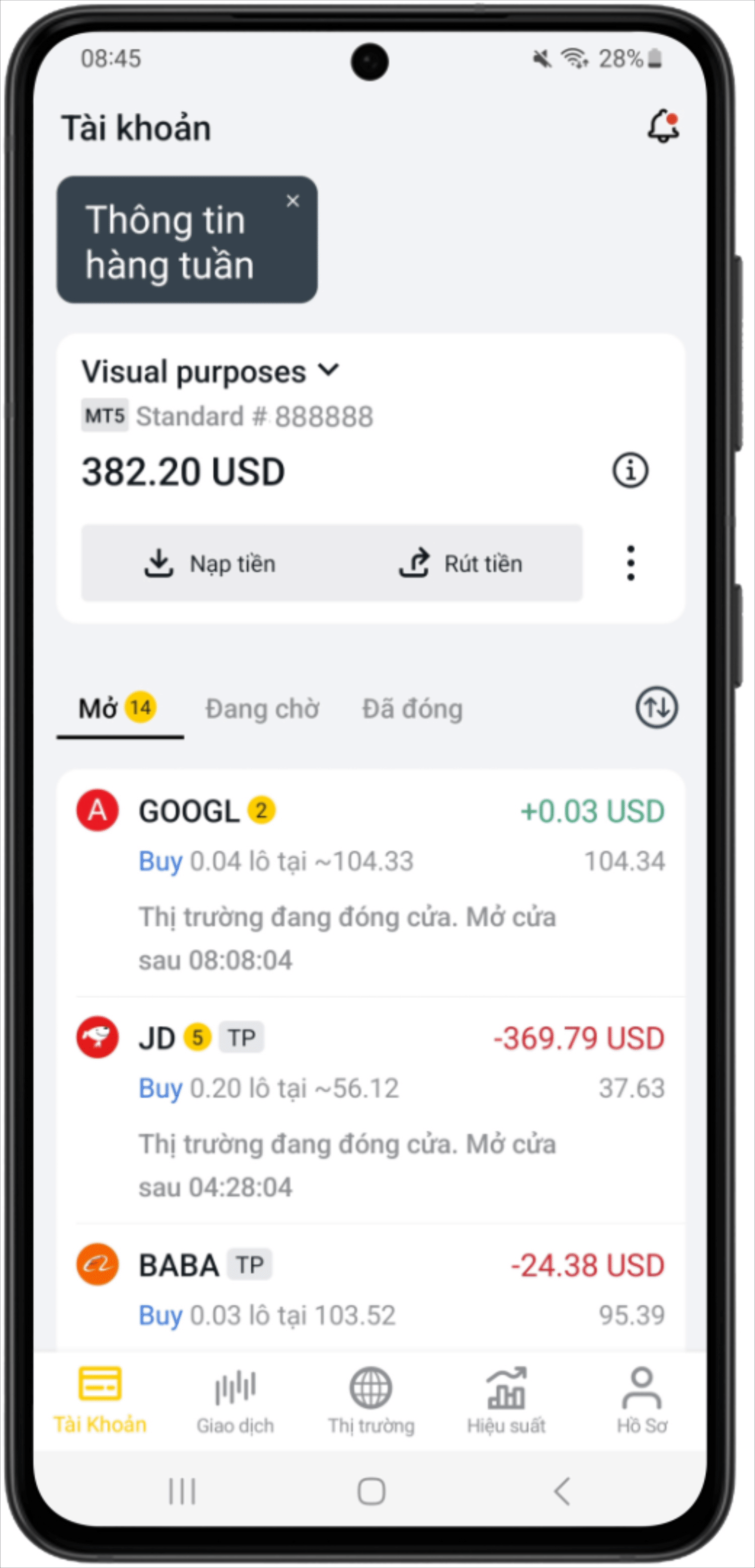This screenshot has height=1568, width=755.
Task: Dismiss the Thông tin hàng tuần banner
Action: [293, 201]
